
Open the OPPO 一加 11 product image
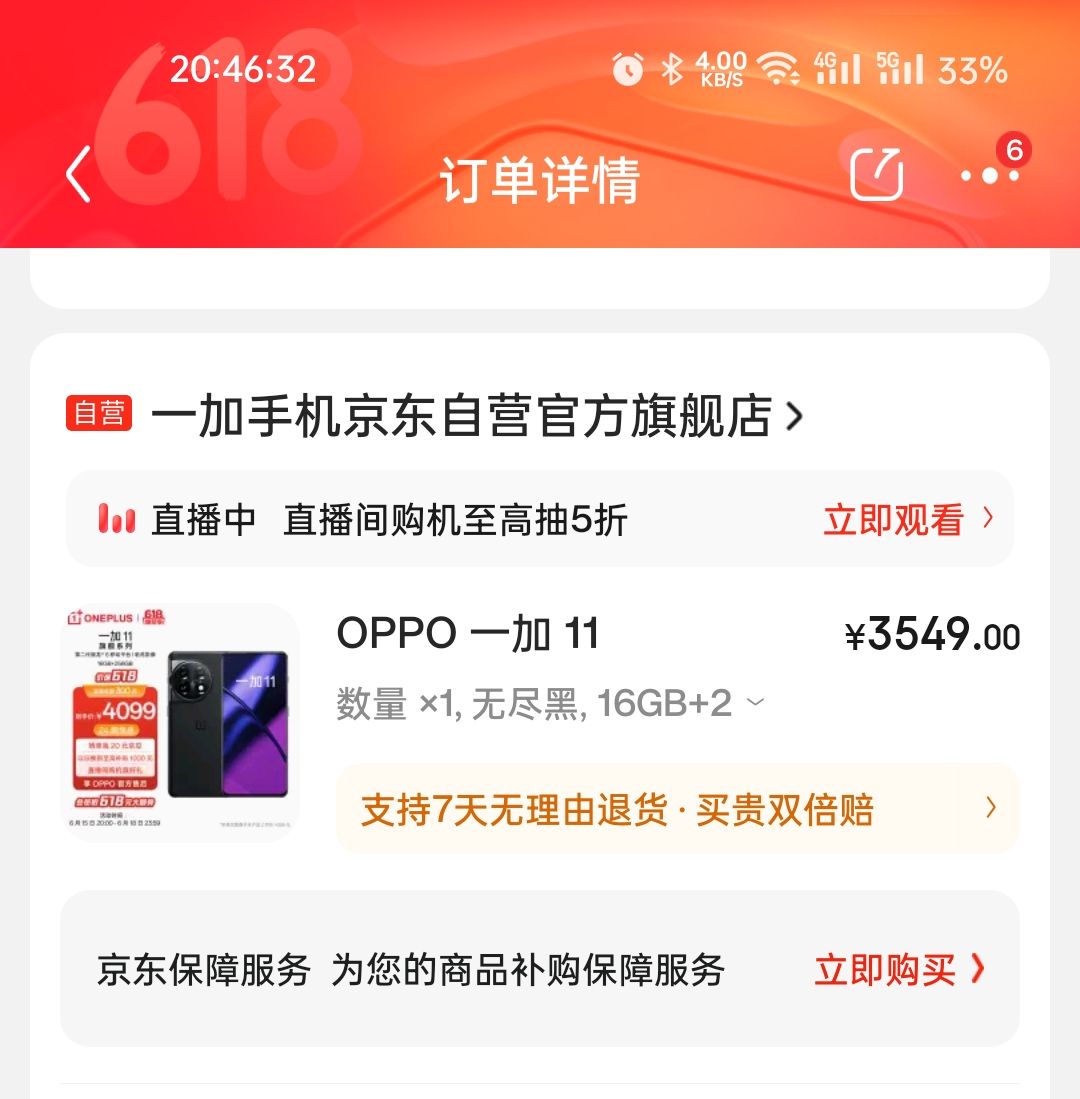tap(181, 722)
